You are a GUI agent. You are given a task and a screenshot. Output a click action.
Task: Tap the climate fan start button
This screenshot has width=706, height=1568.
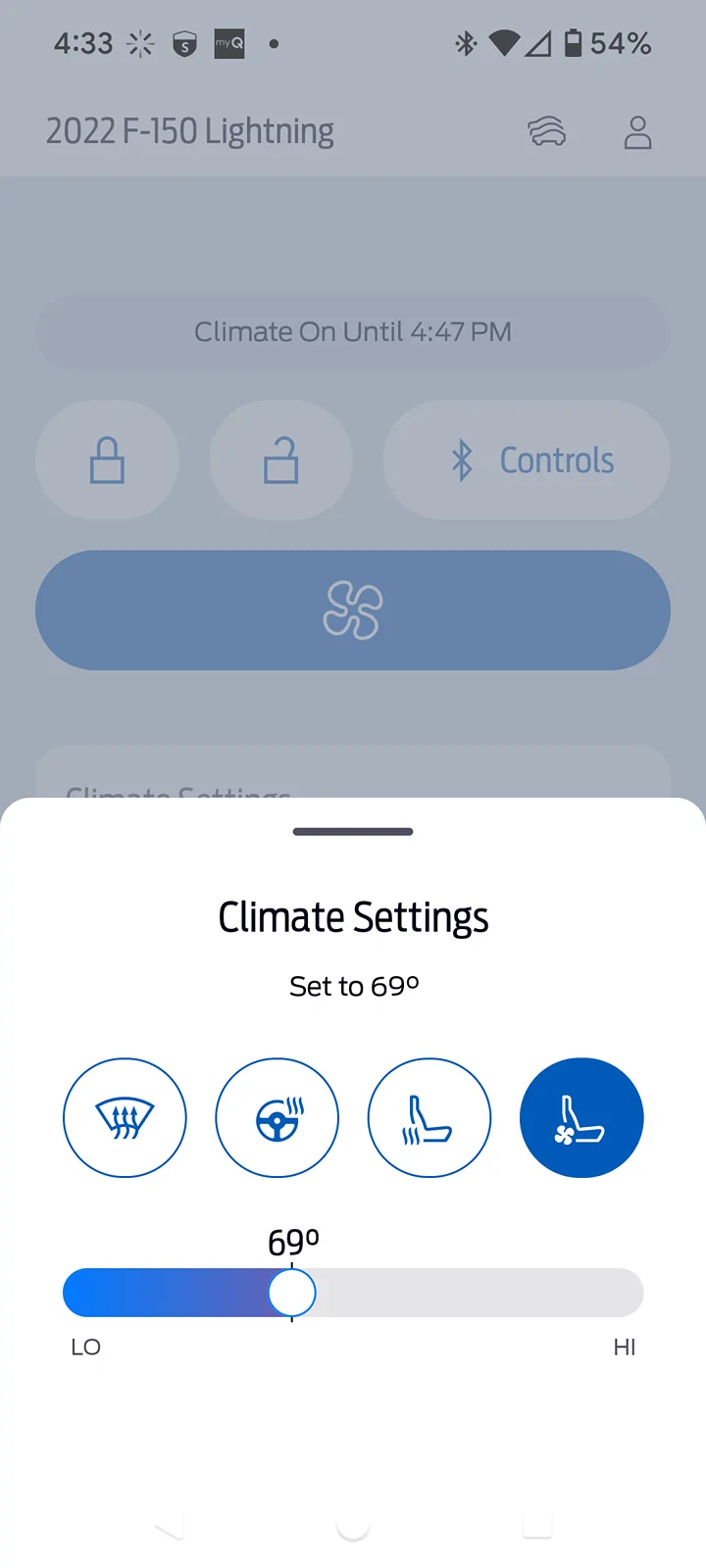coord(353,611)
